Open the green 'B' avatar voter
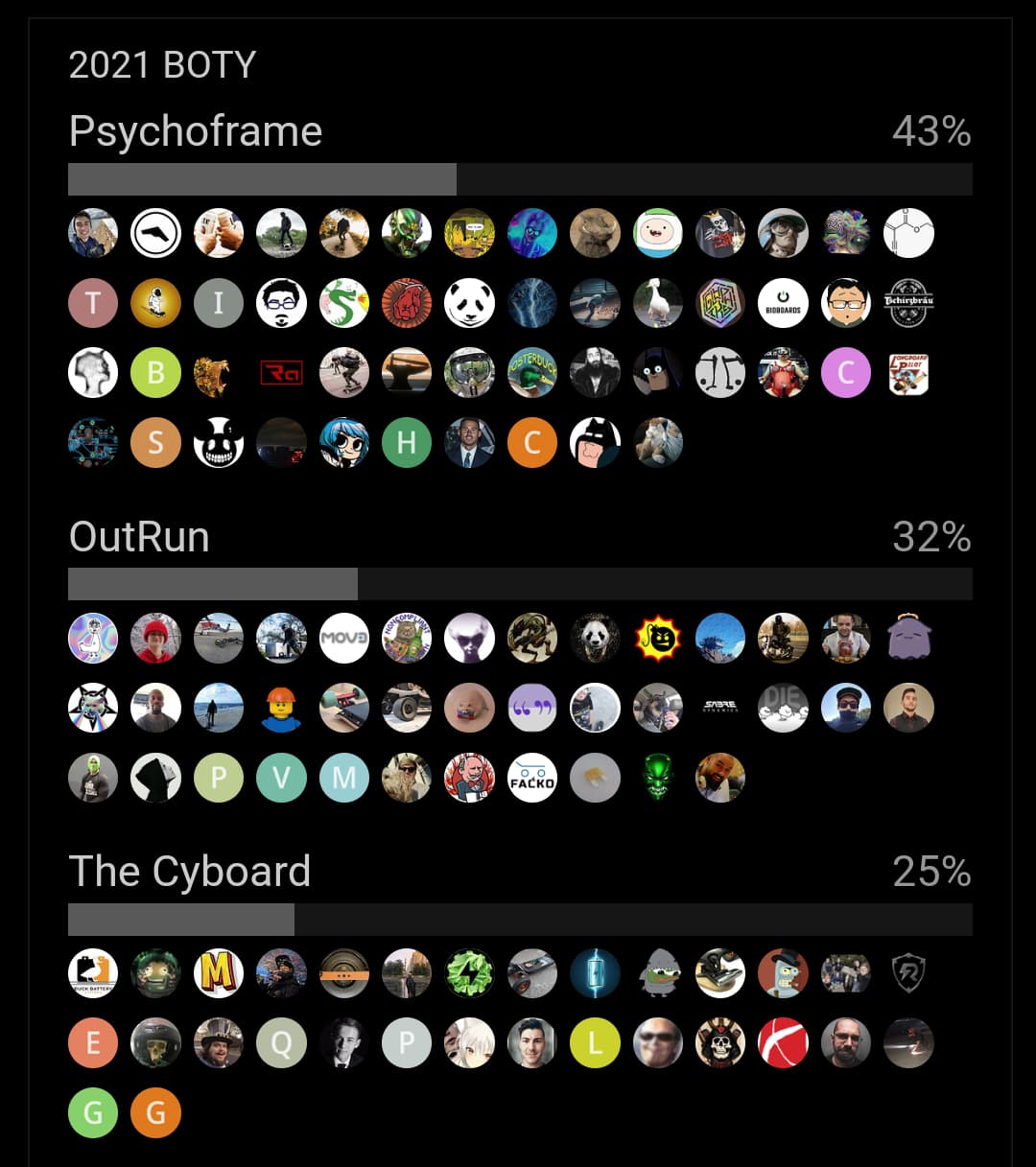This screenshot has width=1036, height=1167. tap(156, 372)
